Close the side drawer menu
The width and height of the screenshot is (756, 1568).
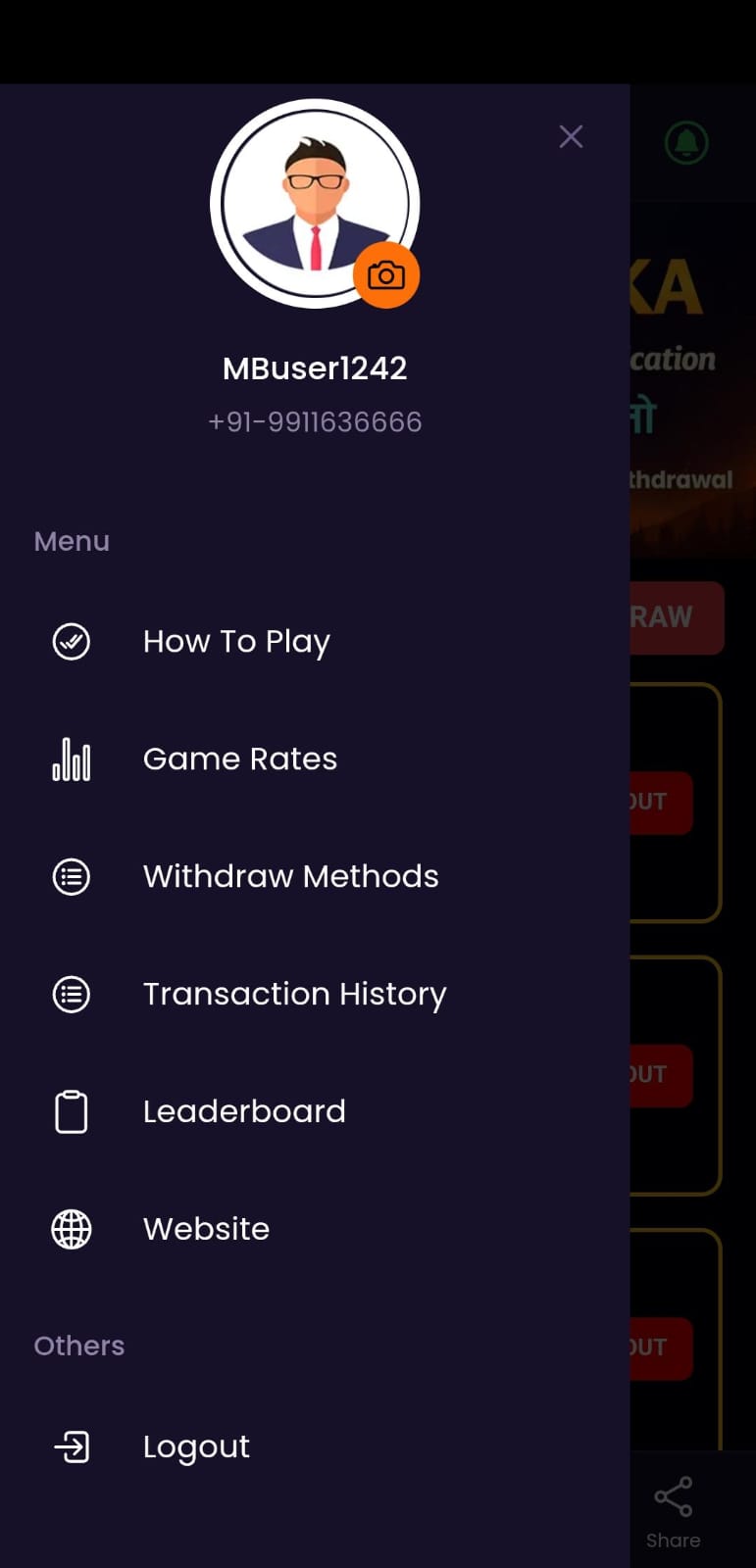point(571,136)
